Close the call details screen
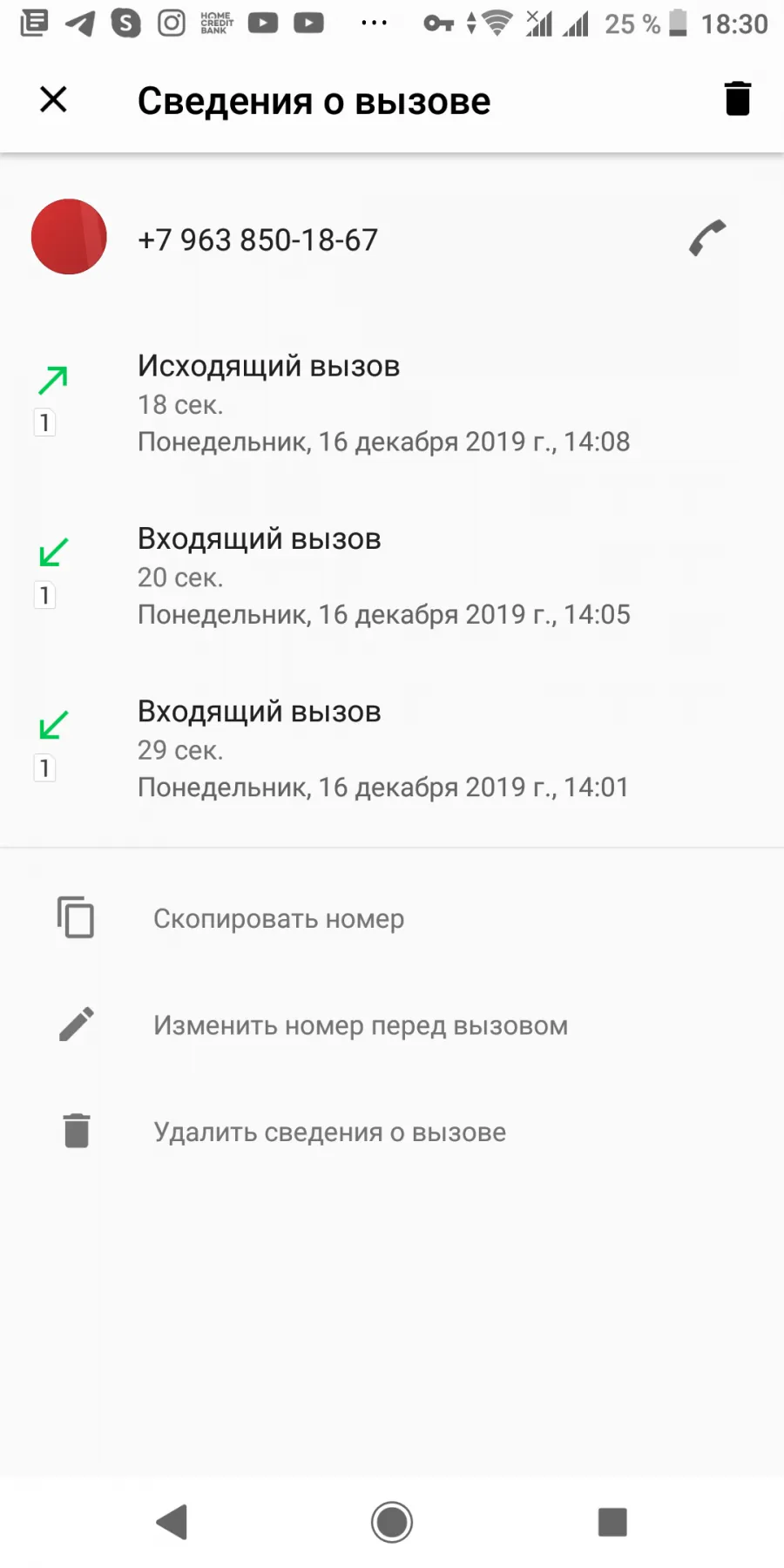This screenshot has height=1568, width=784. coord(53,99)
